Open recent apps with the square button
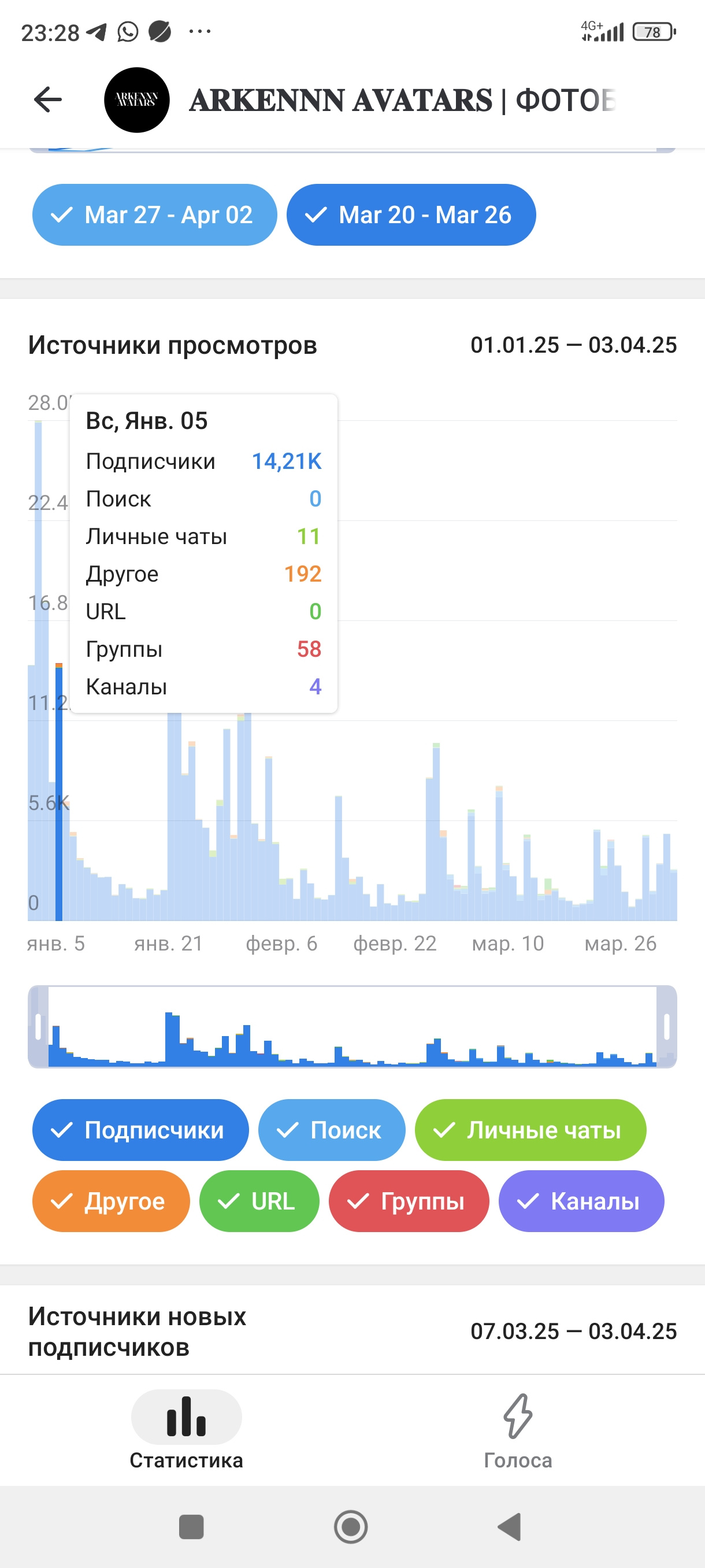The height and width of the screenshot is (1568, 705). coord(192,1526)
